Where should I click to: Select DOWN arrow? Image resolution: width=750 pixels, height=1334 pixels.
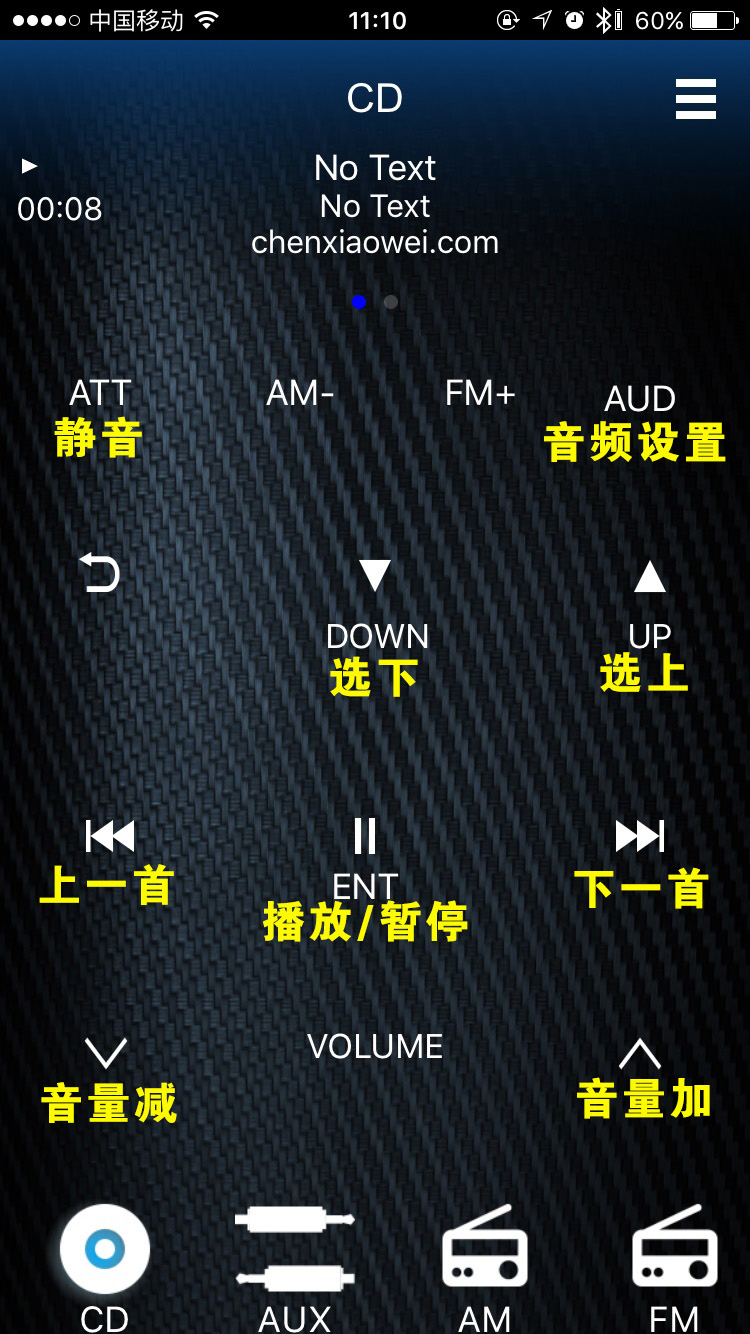(x=375, y=577)
